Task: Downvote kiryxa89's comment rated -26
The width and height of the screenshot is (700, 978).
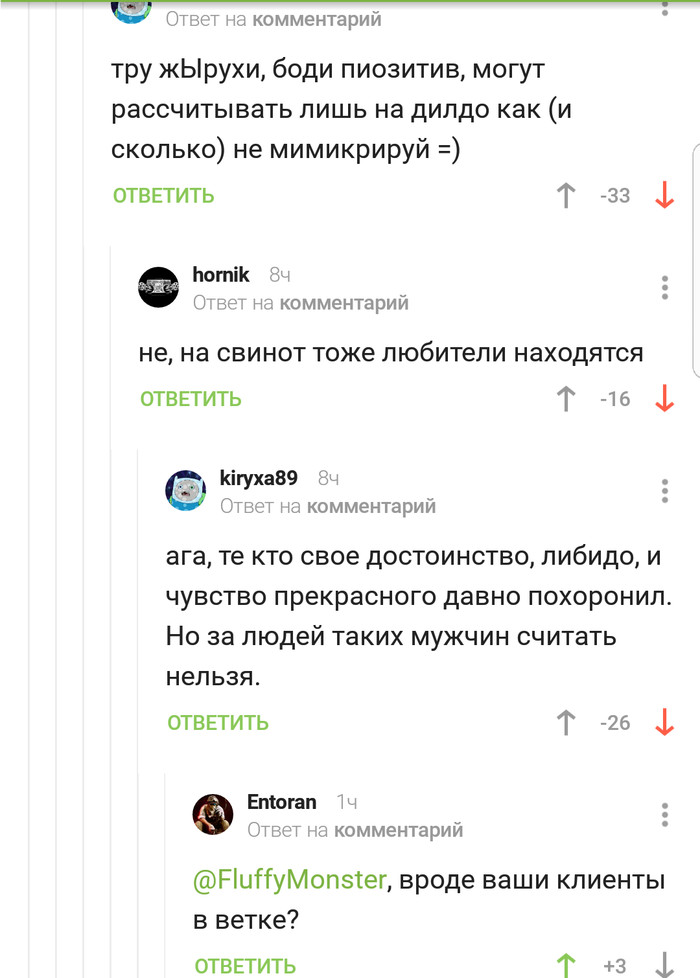Action: tap(664, 722)
